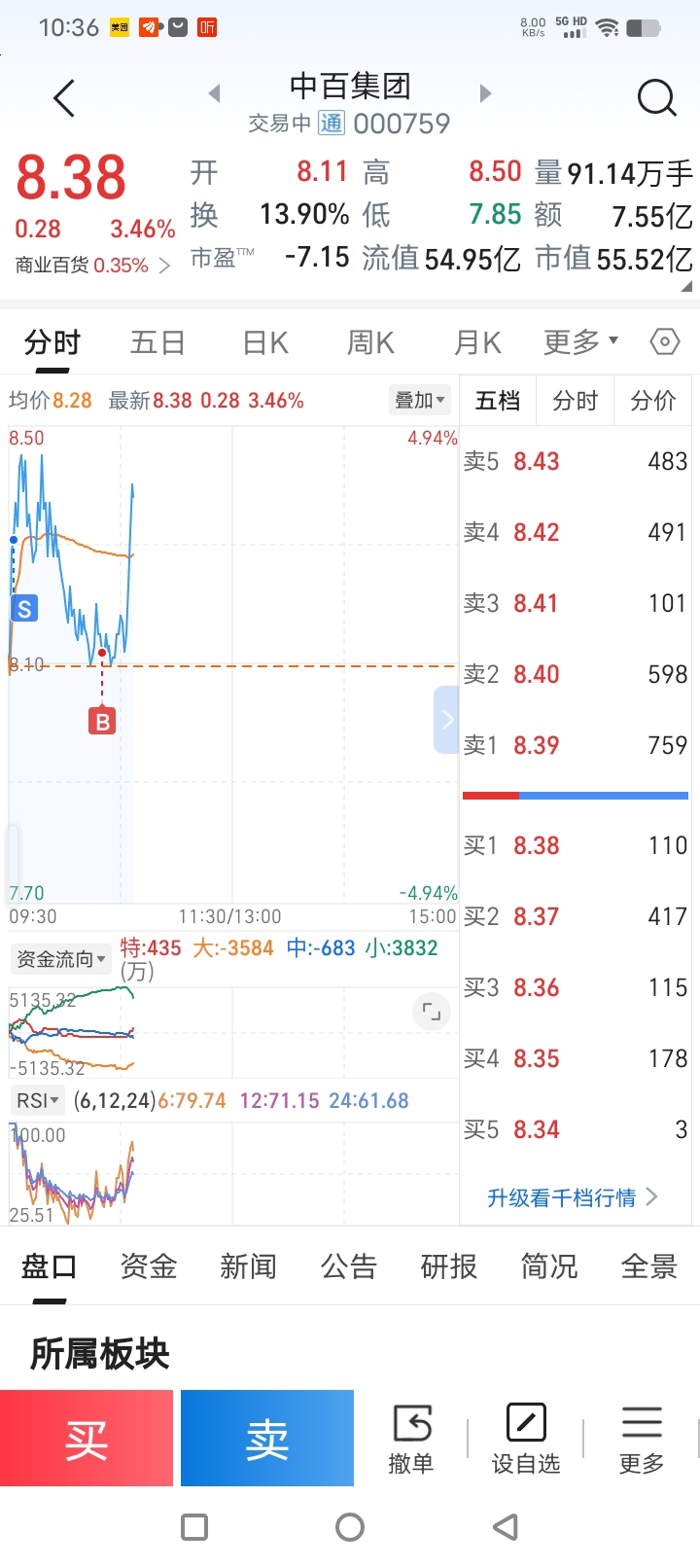Open the 公告 announcements tab
700x1568 pixels.
point(349,1266)
